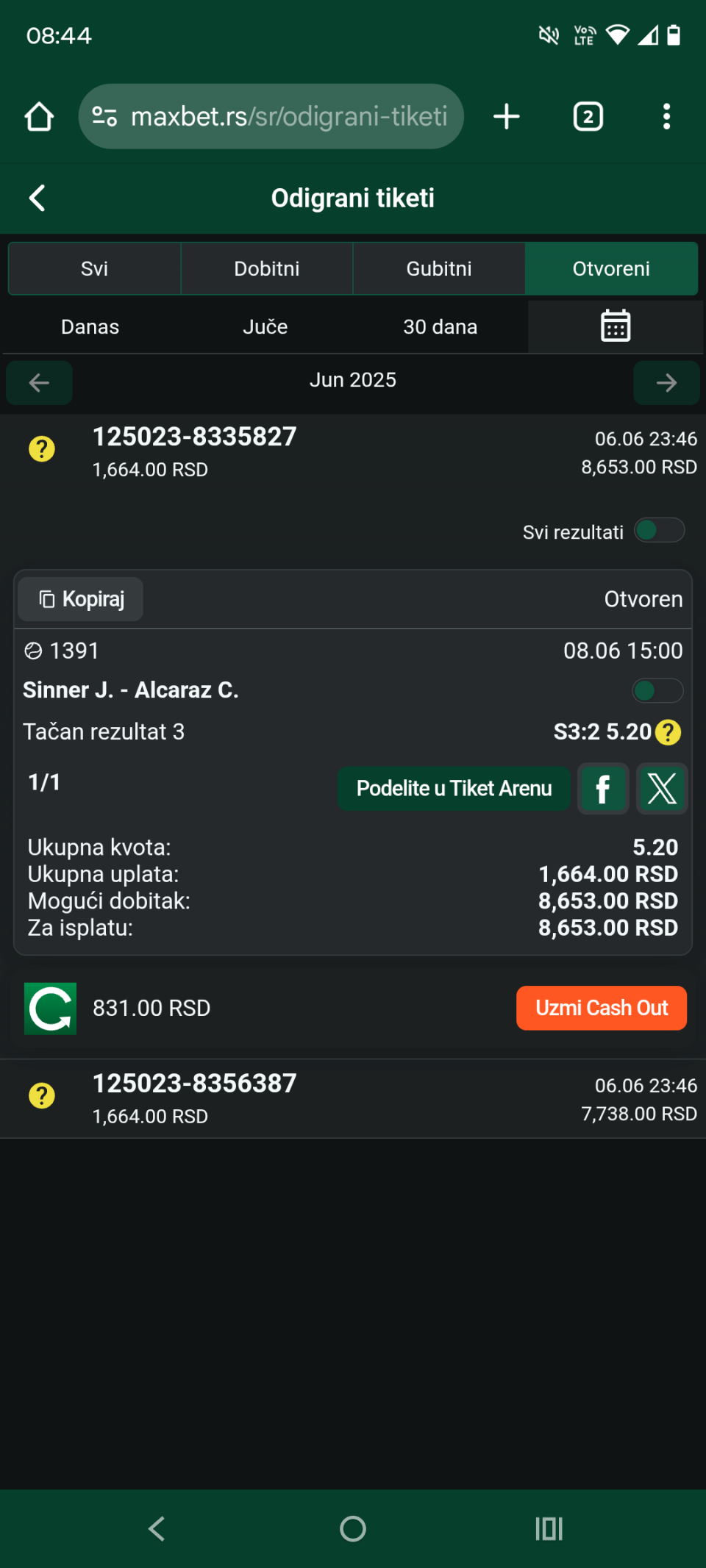Expand ticket 125023-8356387
706x1568 pixels.
click(x=353, y=1098)
